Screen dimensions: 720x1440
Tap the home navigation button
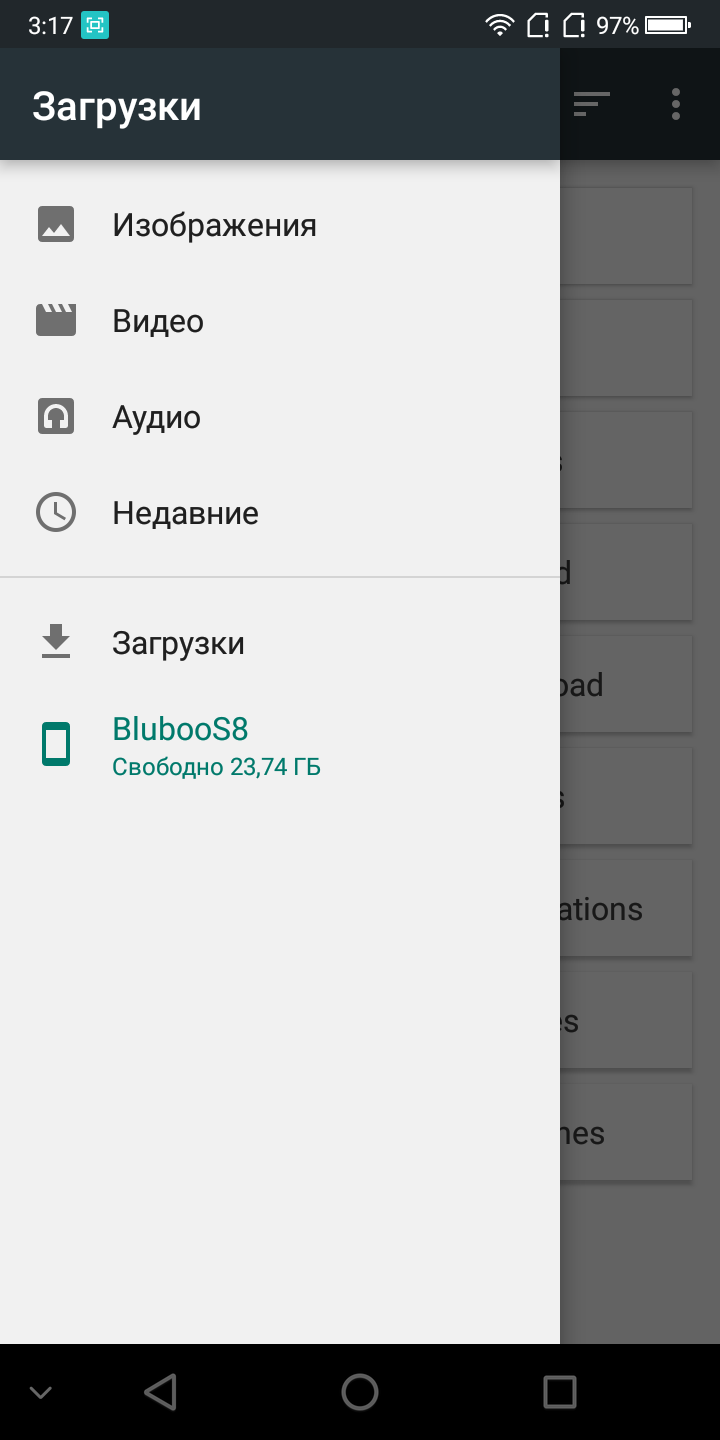pos(360,1391)
